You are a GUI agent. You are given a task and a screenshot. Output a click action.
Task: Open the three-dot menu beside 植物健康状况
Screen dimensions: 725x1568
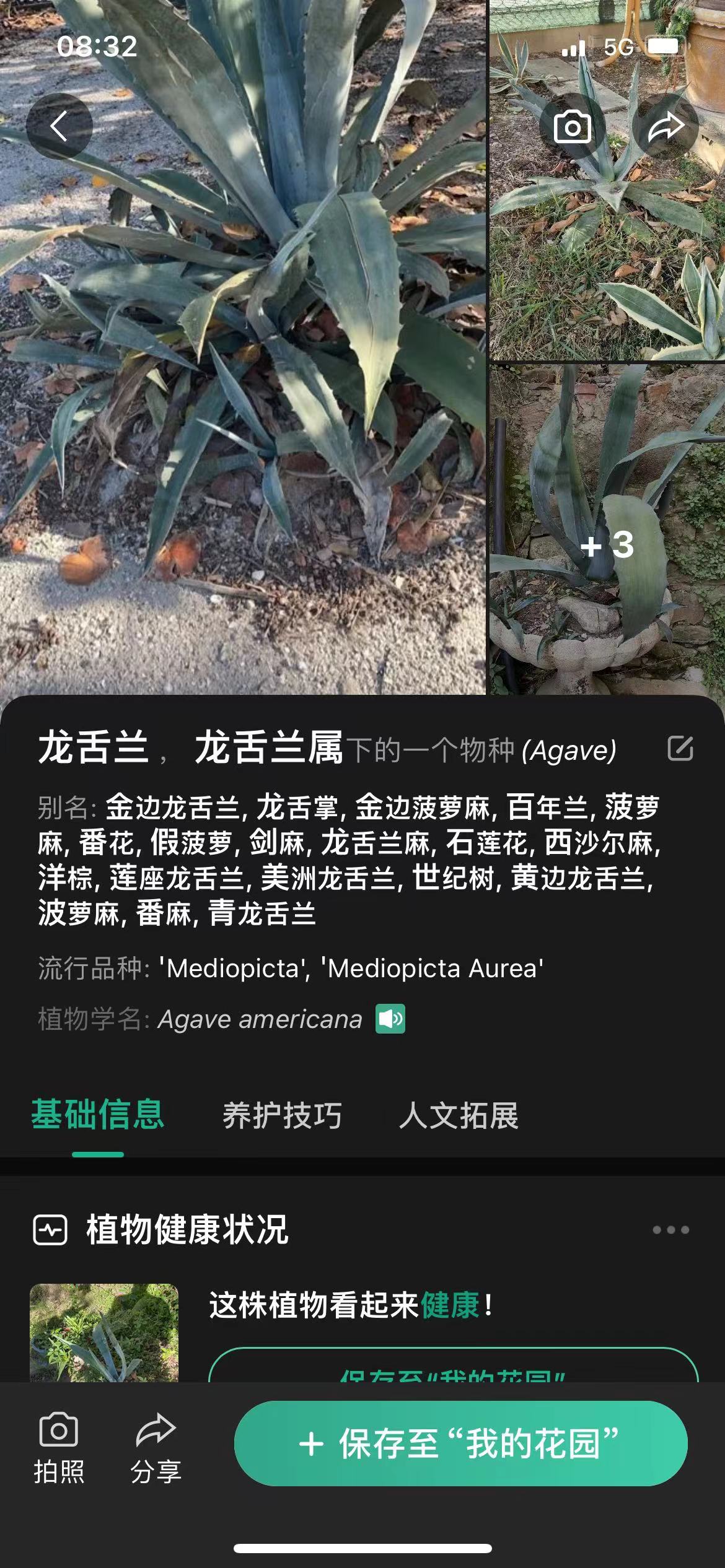pos(670,1230)
